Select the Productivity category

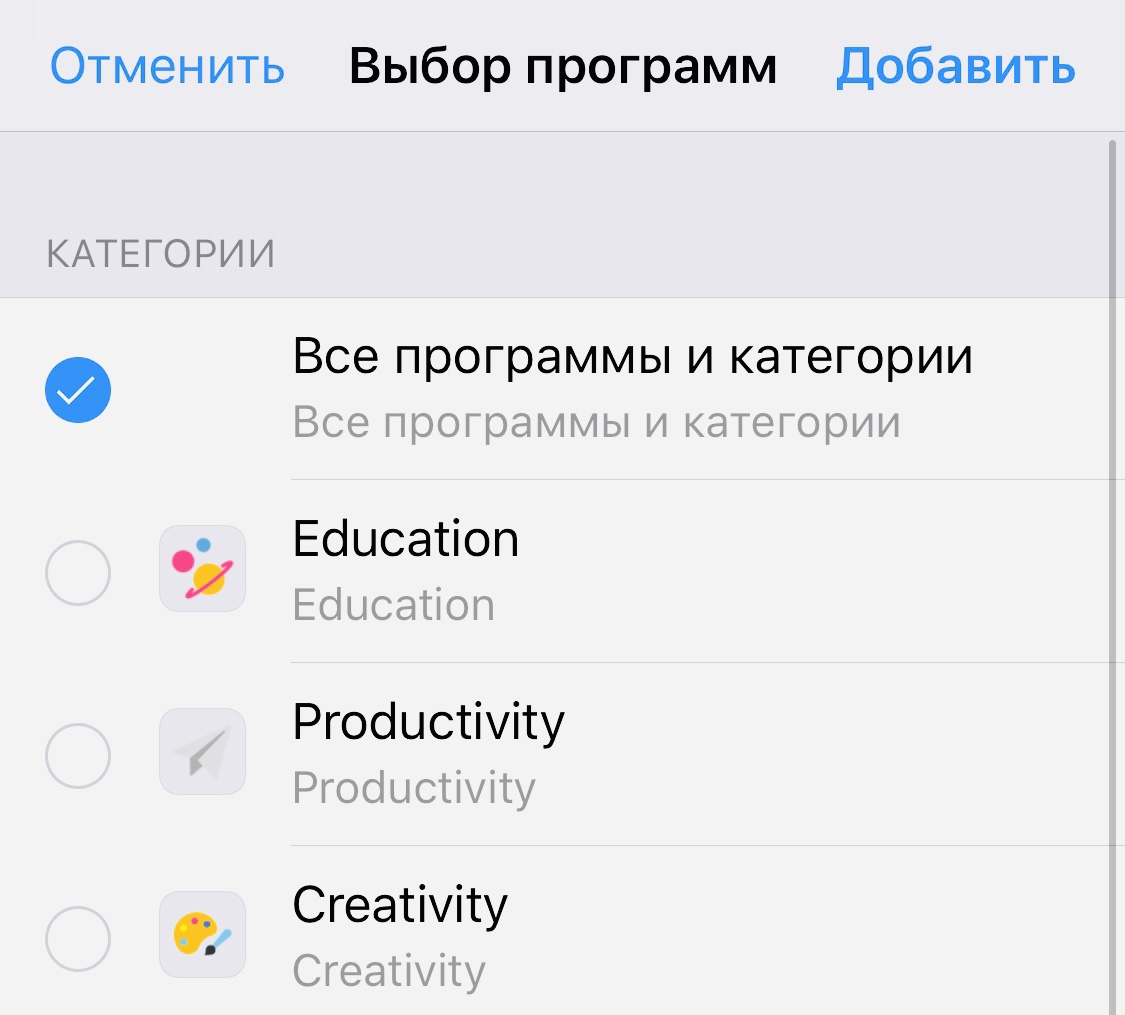click(78, 756)
